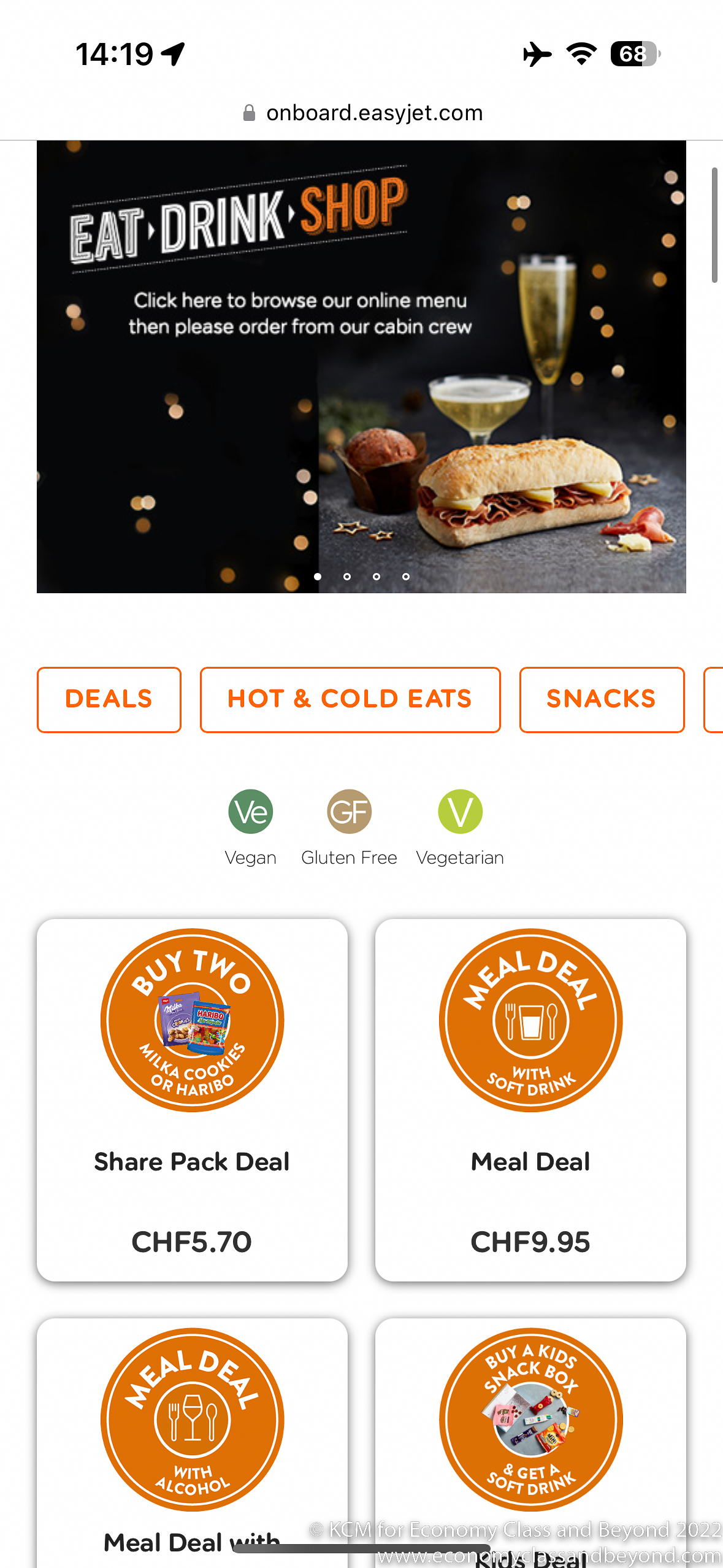Jump to the fourth banner slide dot
Viewport: 723px width, 1568px height.
pyautogui.click(x=406, y=577)
